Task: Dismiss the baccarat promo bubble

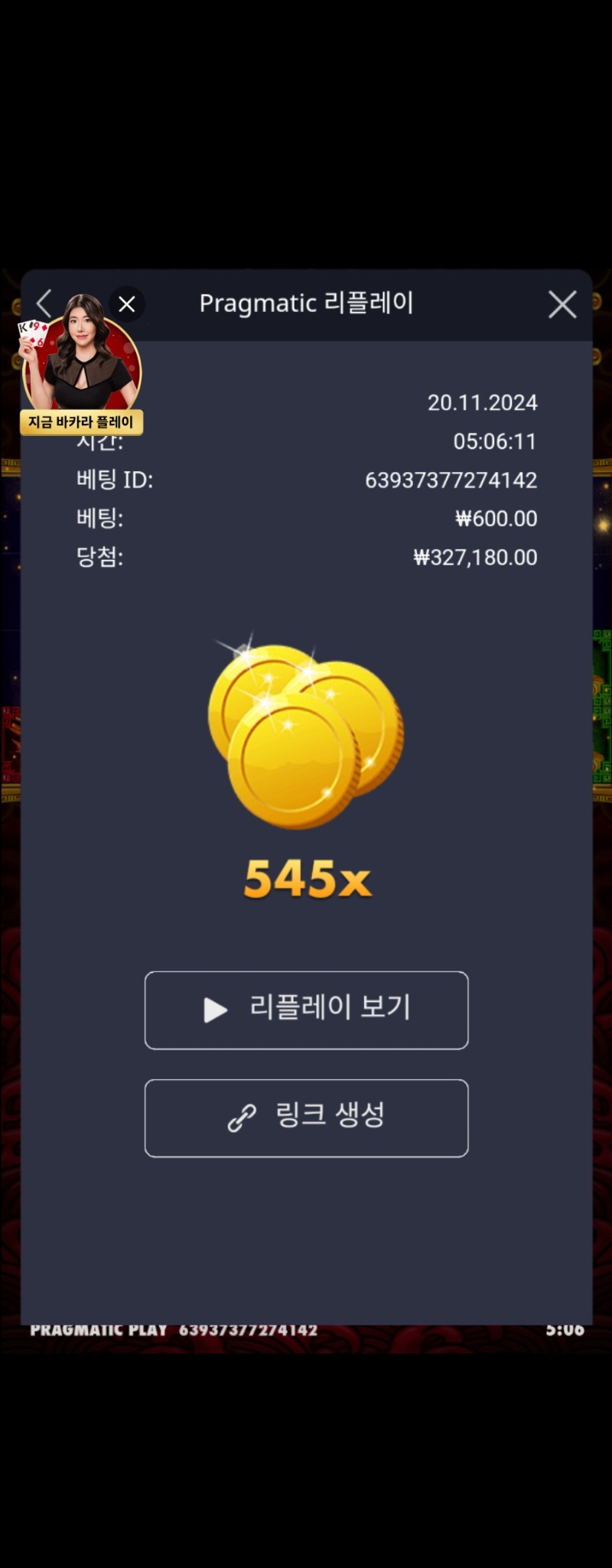Action: tap(127, 304)
